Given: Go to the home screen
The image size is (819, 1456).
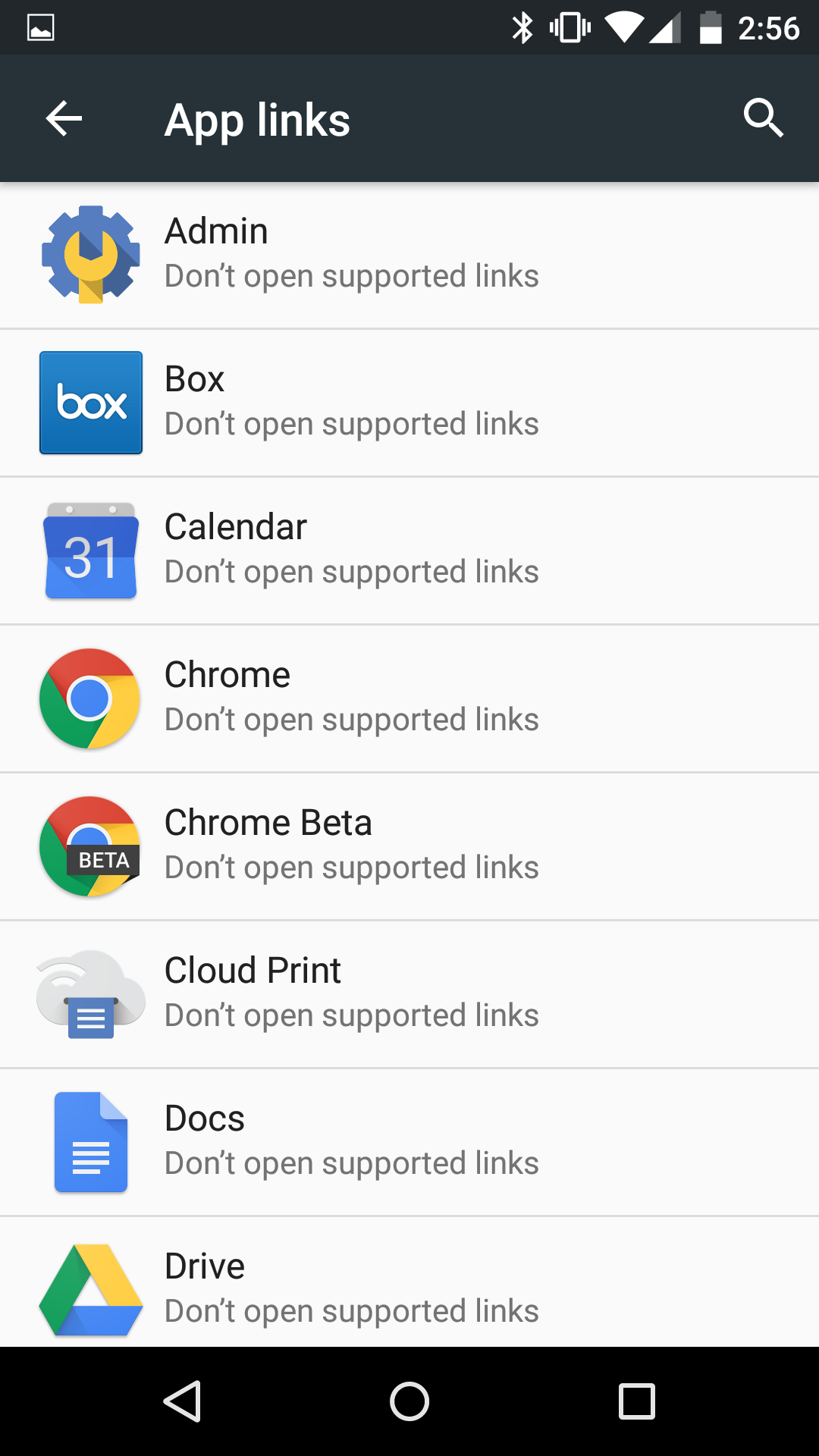Looking at the screenshot, I should click(409, 1401).
